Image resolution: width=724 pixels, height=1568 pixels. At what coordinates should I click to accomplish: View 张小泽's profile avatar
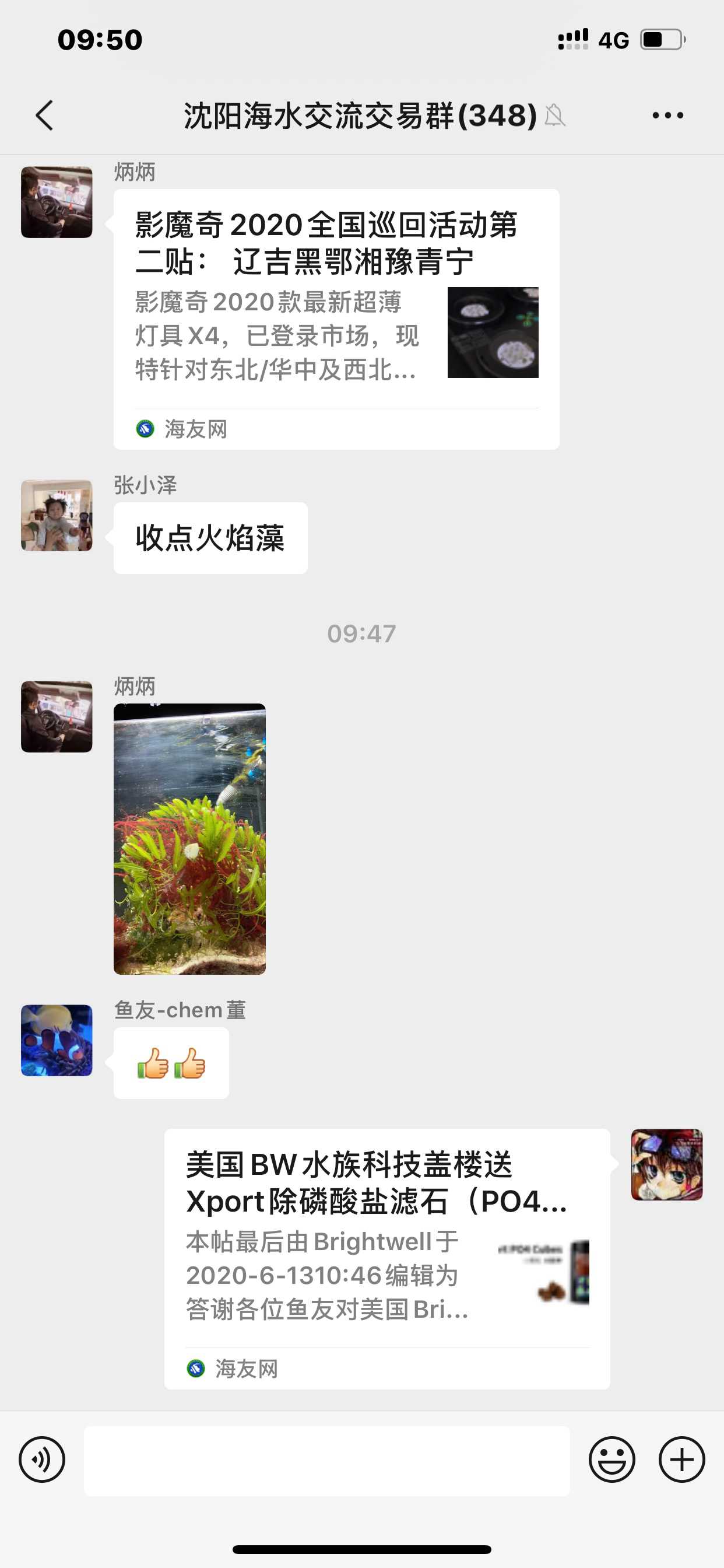pyautogui.click(x=57, y=516)
